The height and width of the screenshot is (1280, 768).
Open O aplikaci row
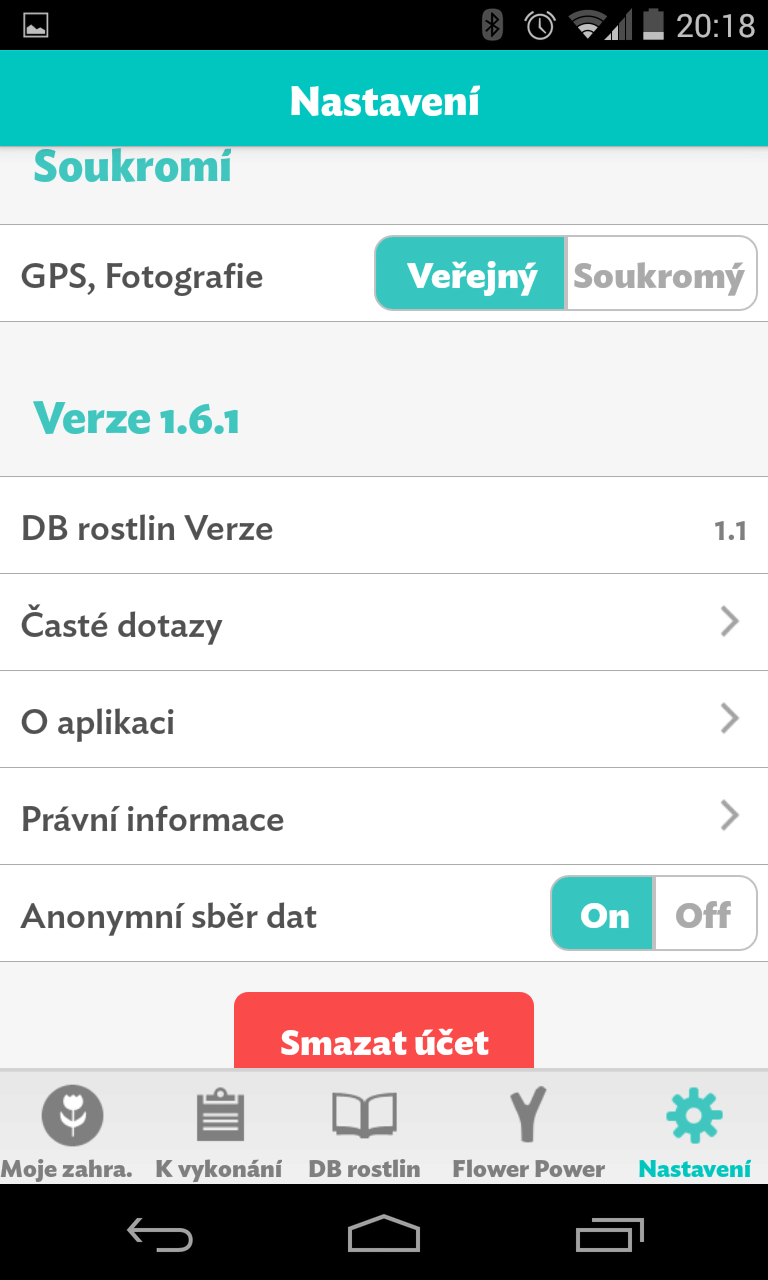click(384, 720)
